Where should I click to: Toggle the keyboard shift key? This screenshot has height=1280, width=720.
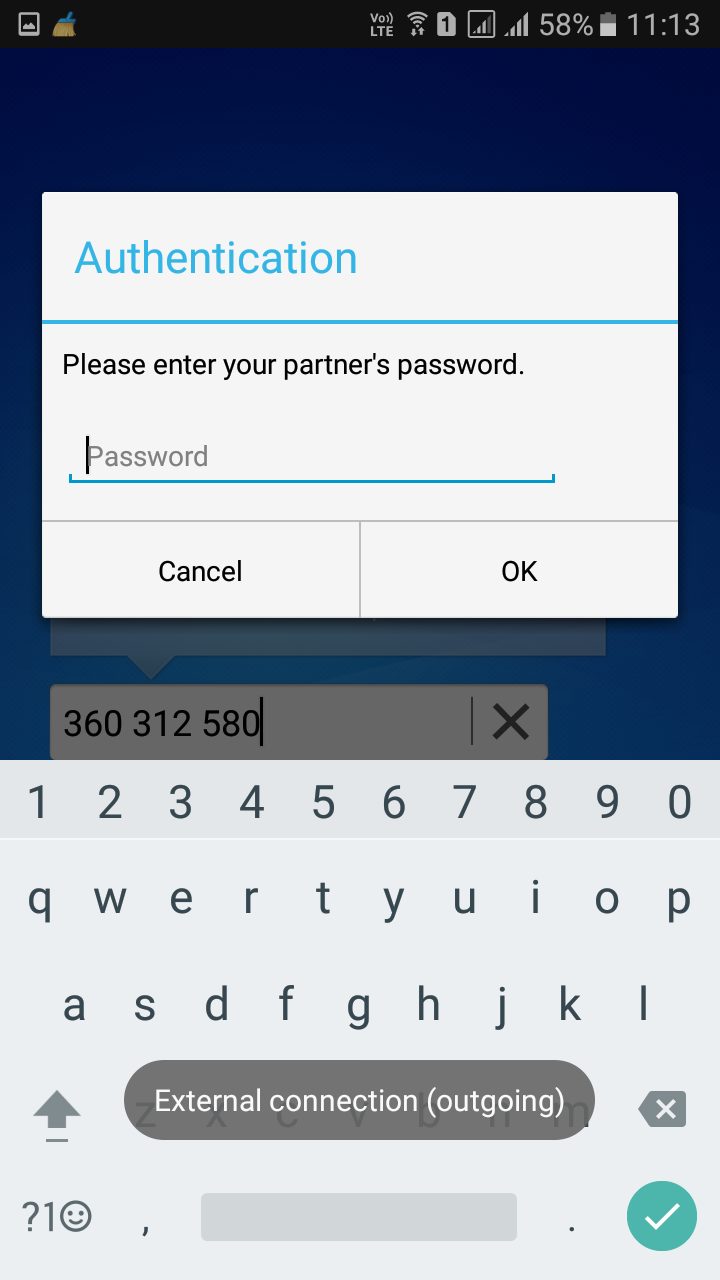click(x=57, y=1113)
